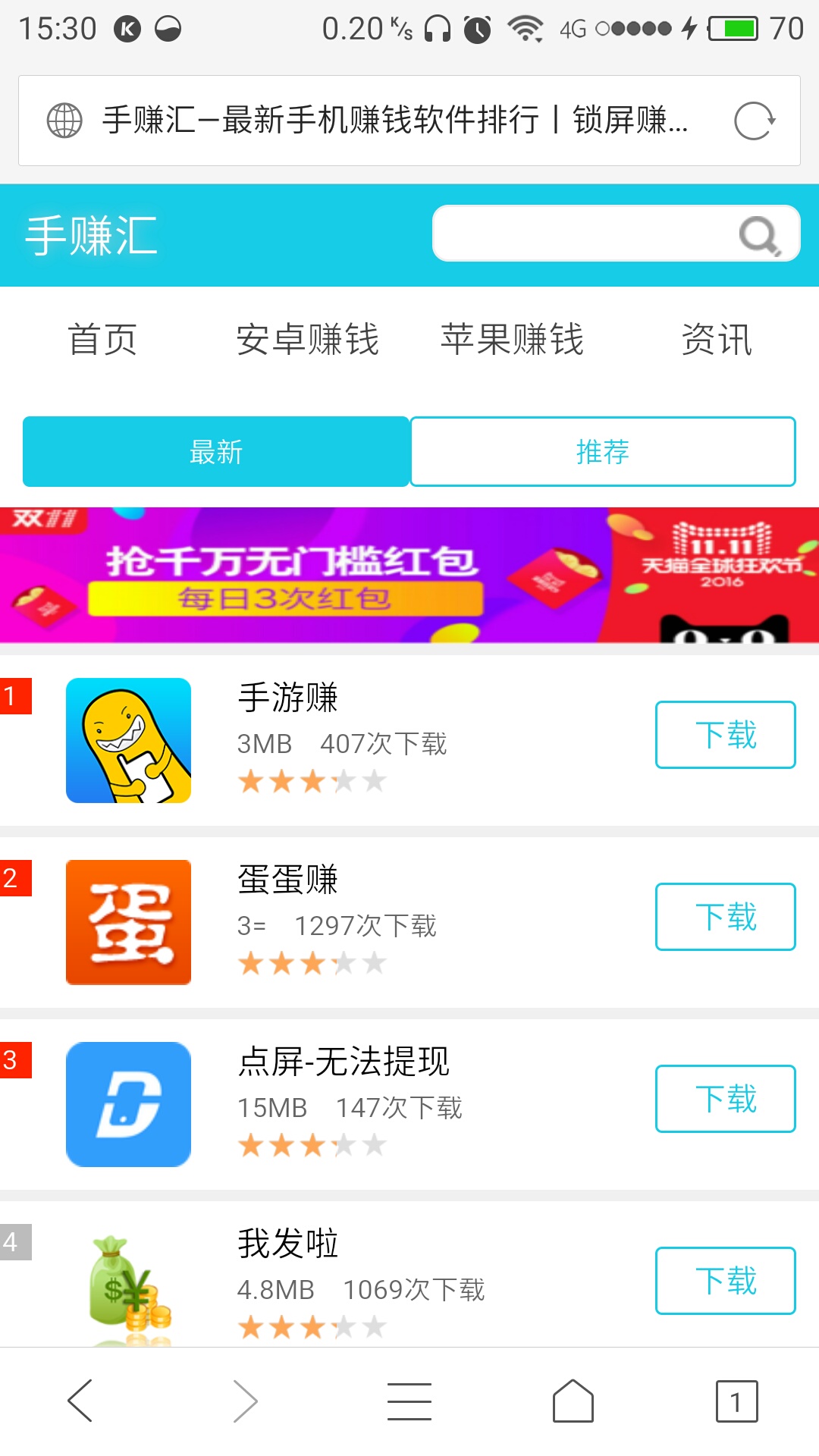819x1456 pixels.
Task: Download the 蛋蛋赚 app
Action: [x=725, y=917]
